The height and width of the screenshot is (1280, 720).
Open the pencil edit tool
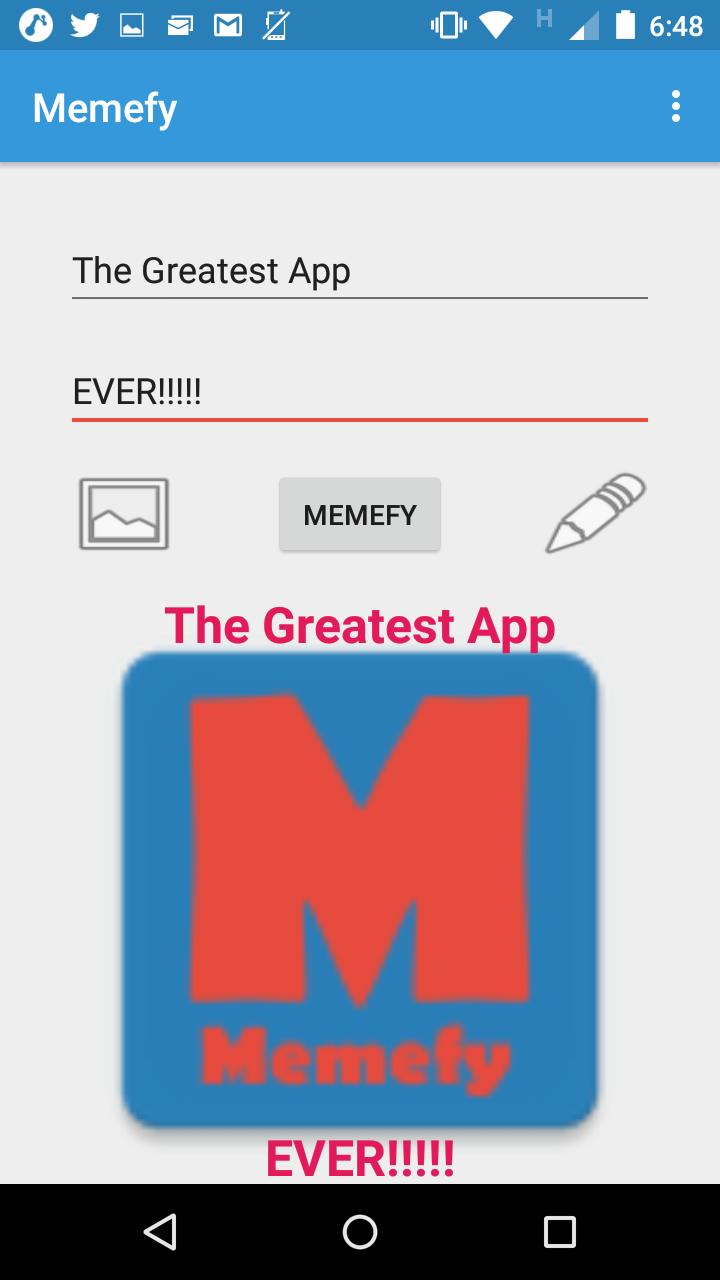tap(595, 513)
